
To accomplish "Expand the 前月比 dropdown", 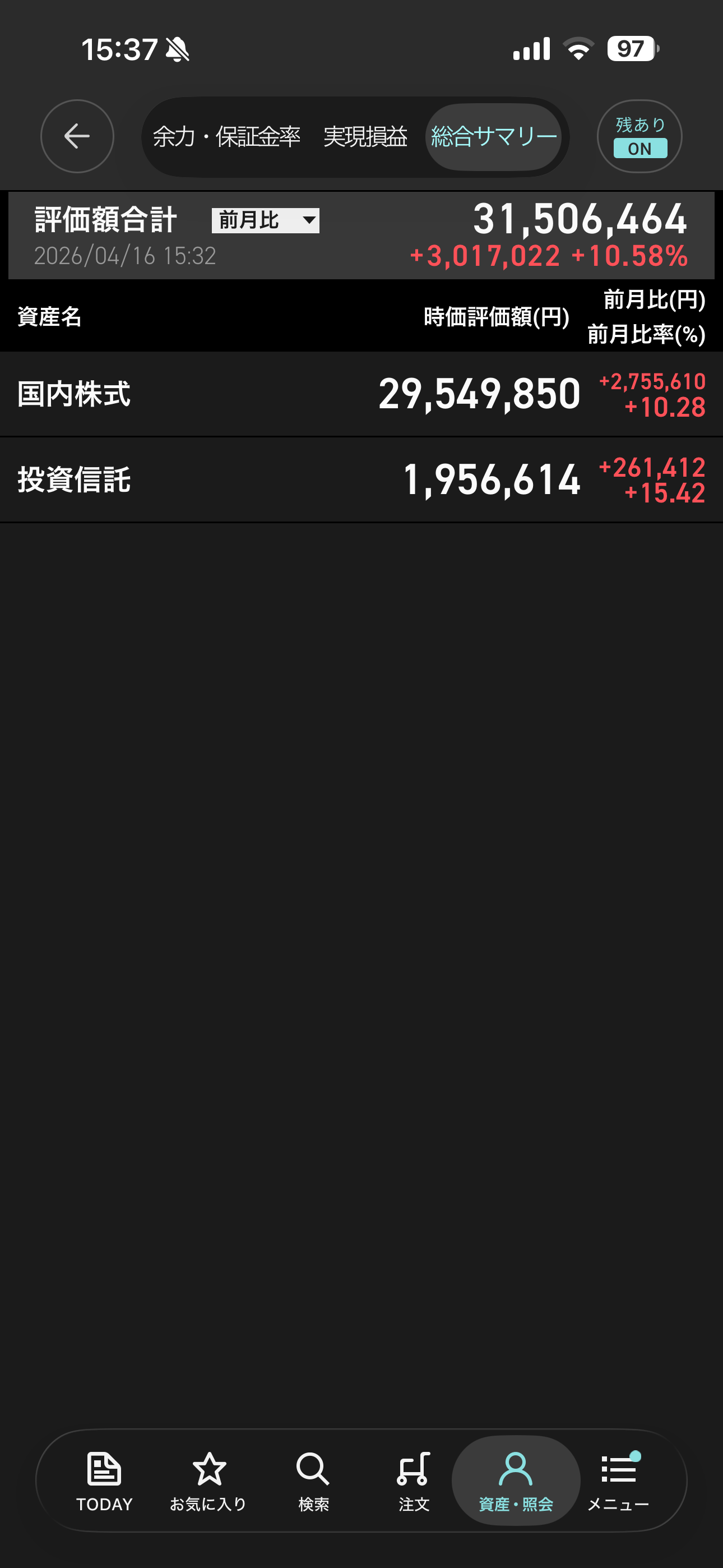I will pyautogui.click(x=265, y=220).
